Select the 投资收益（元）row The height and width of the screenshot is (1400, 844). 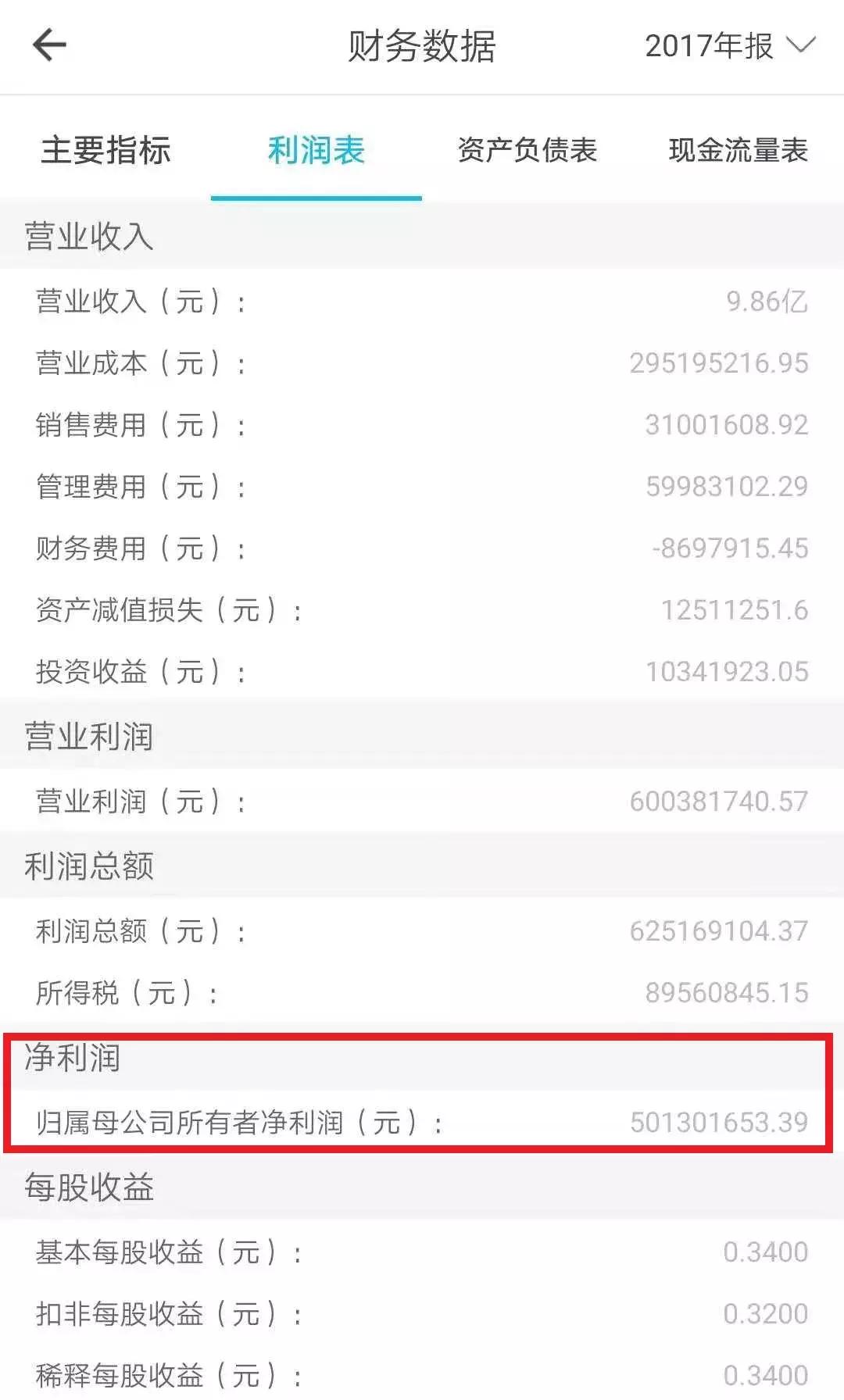tap(422, 670)
